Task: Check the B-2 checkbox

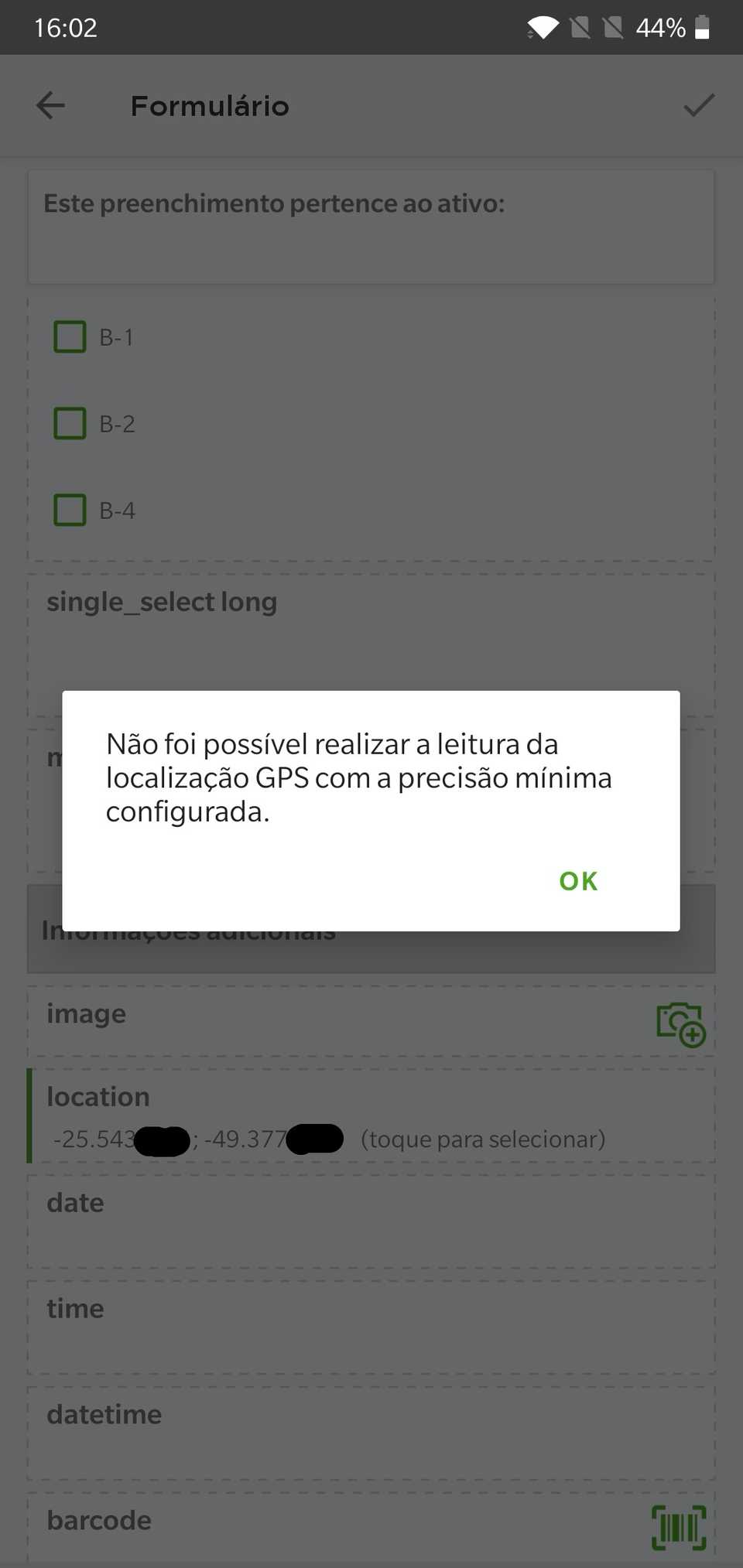Action: tap(70, 423)
